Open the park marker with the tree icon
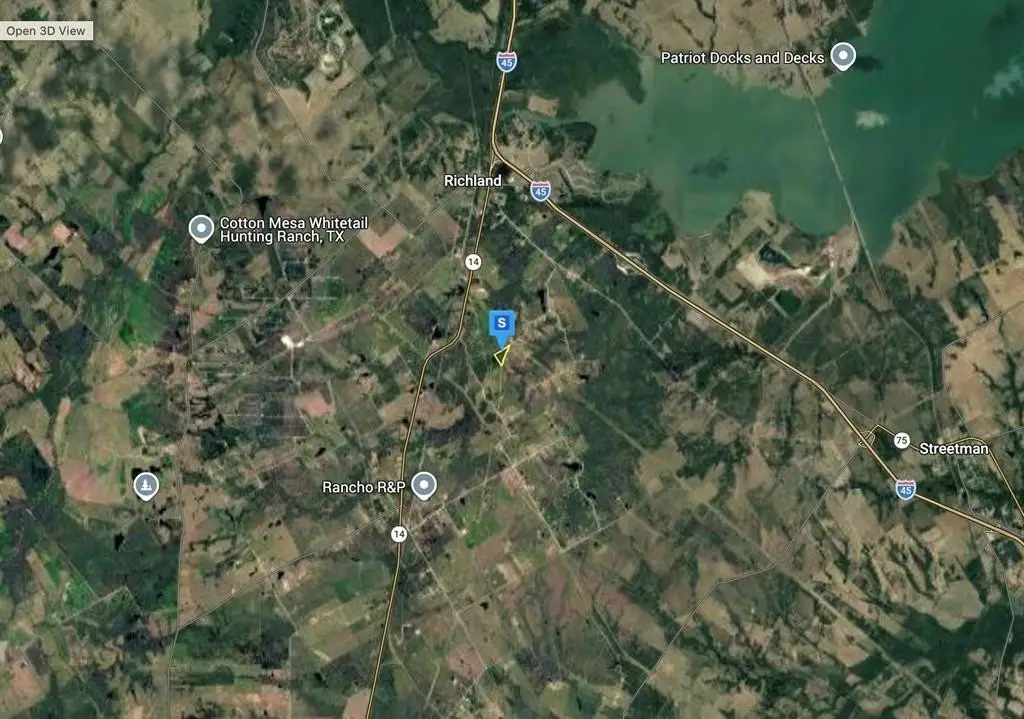The width and height of the screenshot is (1024, 719). [x=146, y=487]
